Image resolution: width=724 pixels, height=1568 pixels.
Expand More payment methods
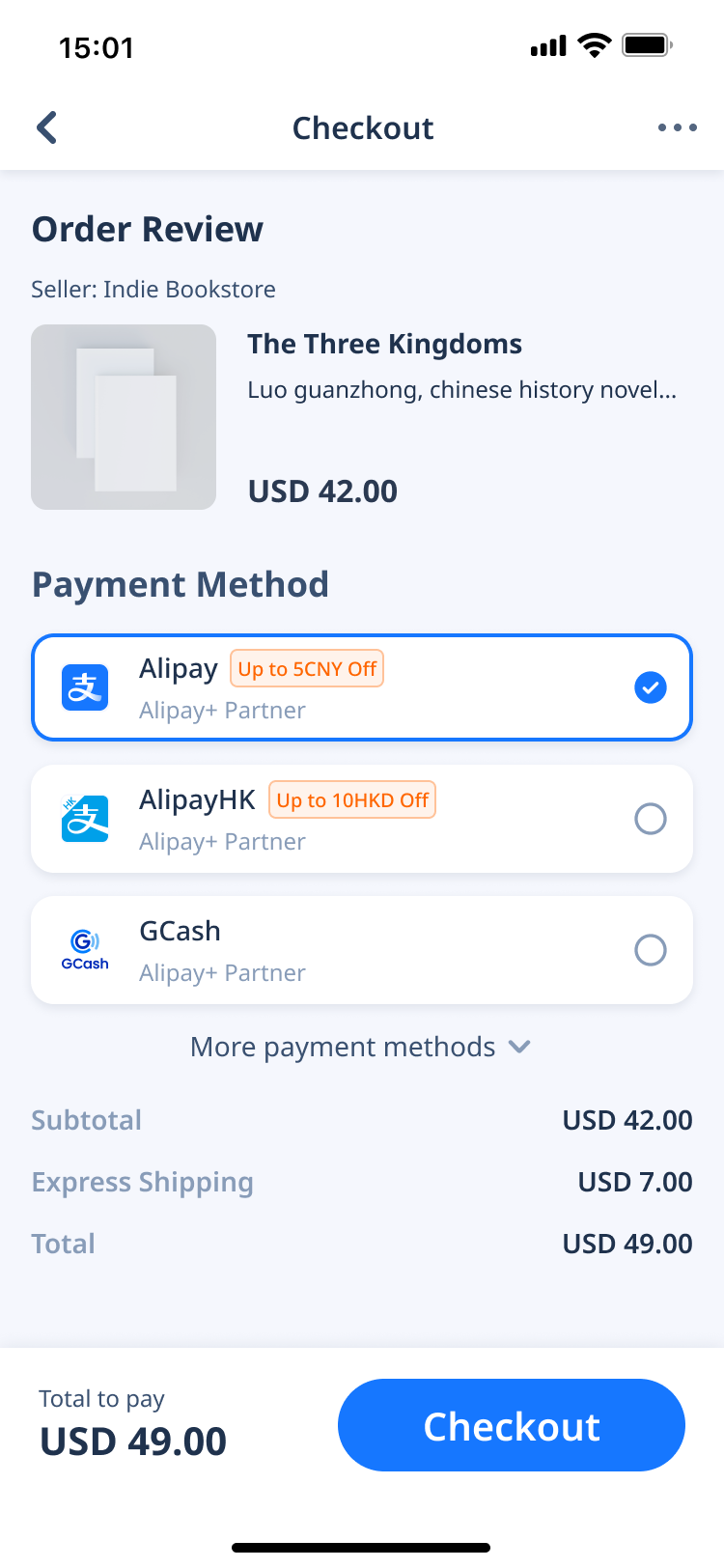[x=361, y=1047]
